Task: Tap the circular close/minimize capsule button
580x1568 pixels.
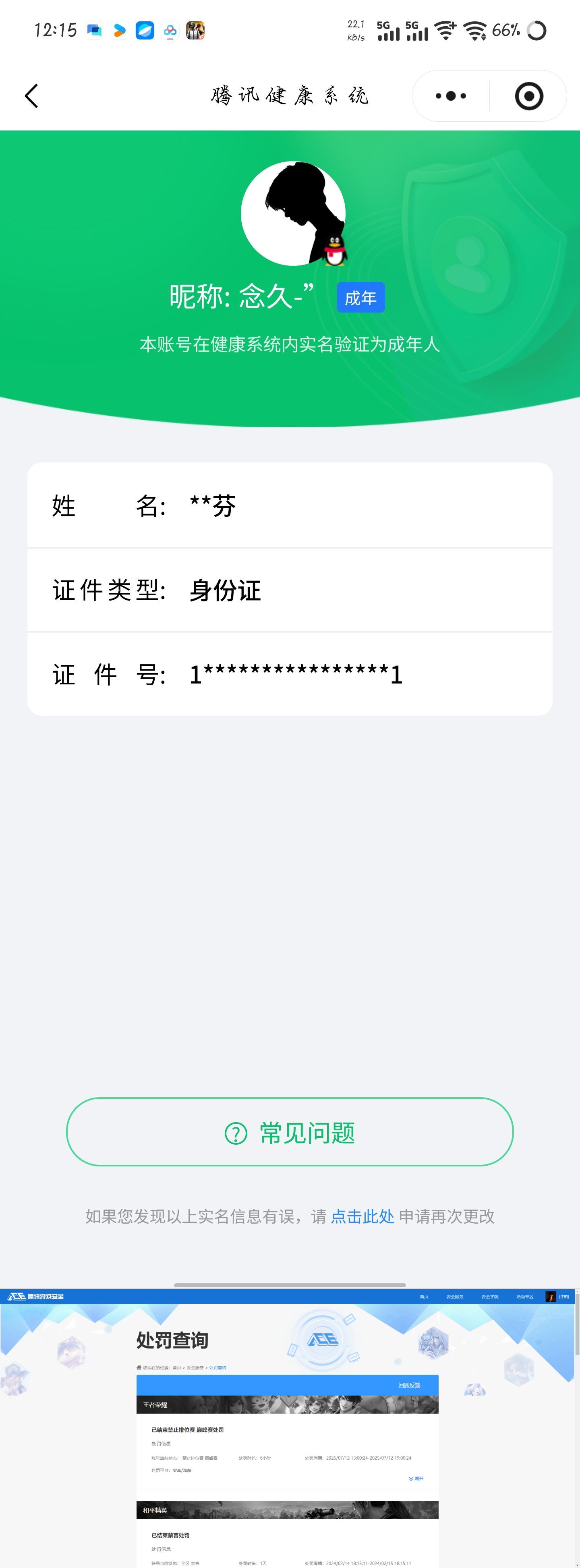Action: point(528,95)
